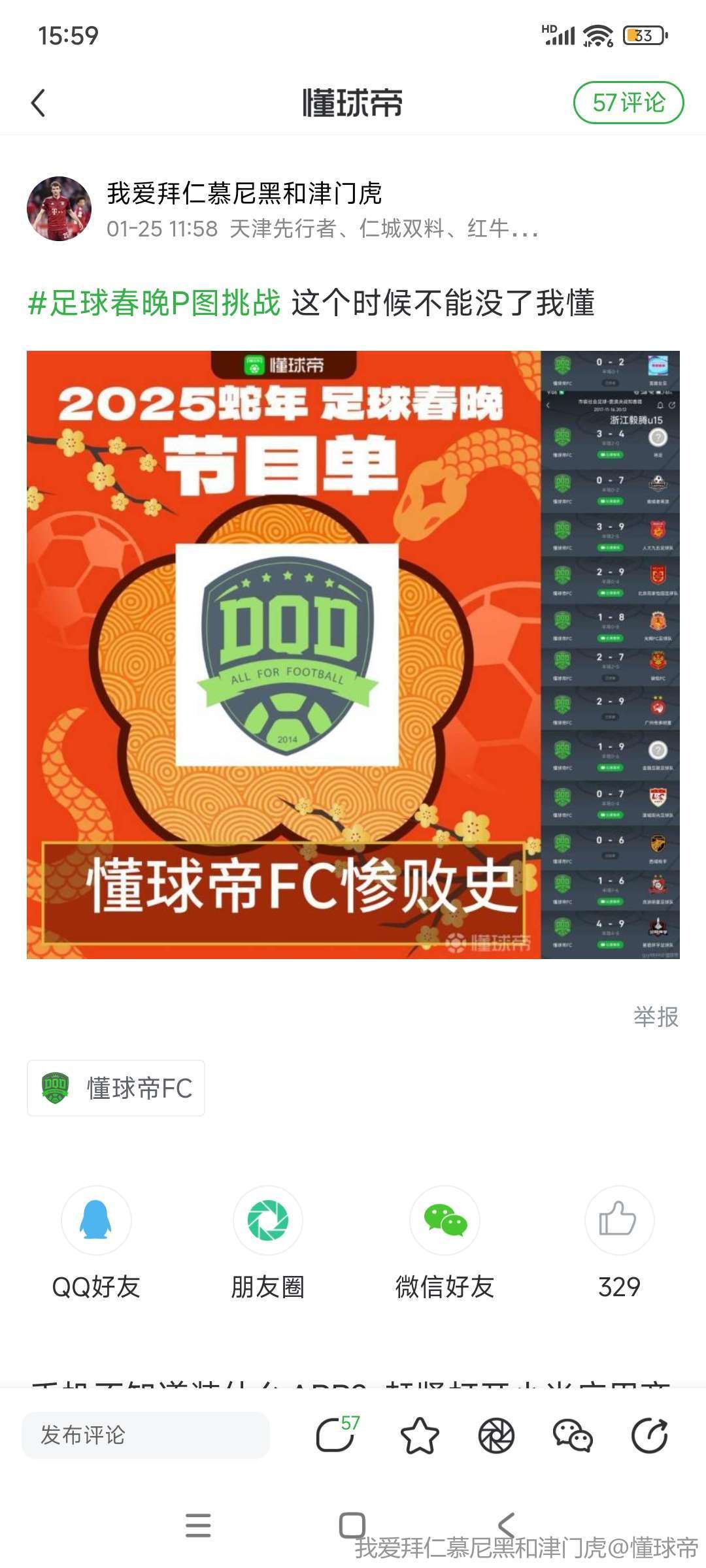Share the post to QQ好友

[x=96, y=1220]
